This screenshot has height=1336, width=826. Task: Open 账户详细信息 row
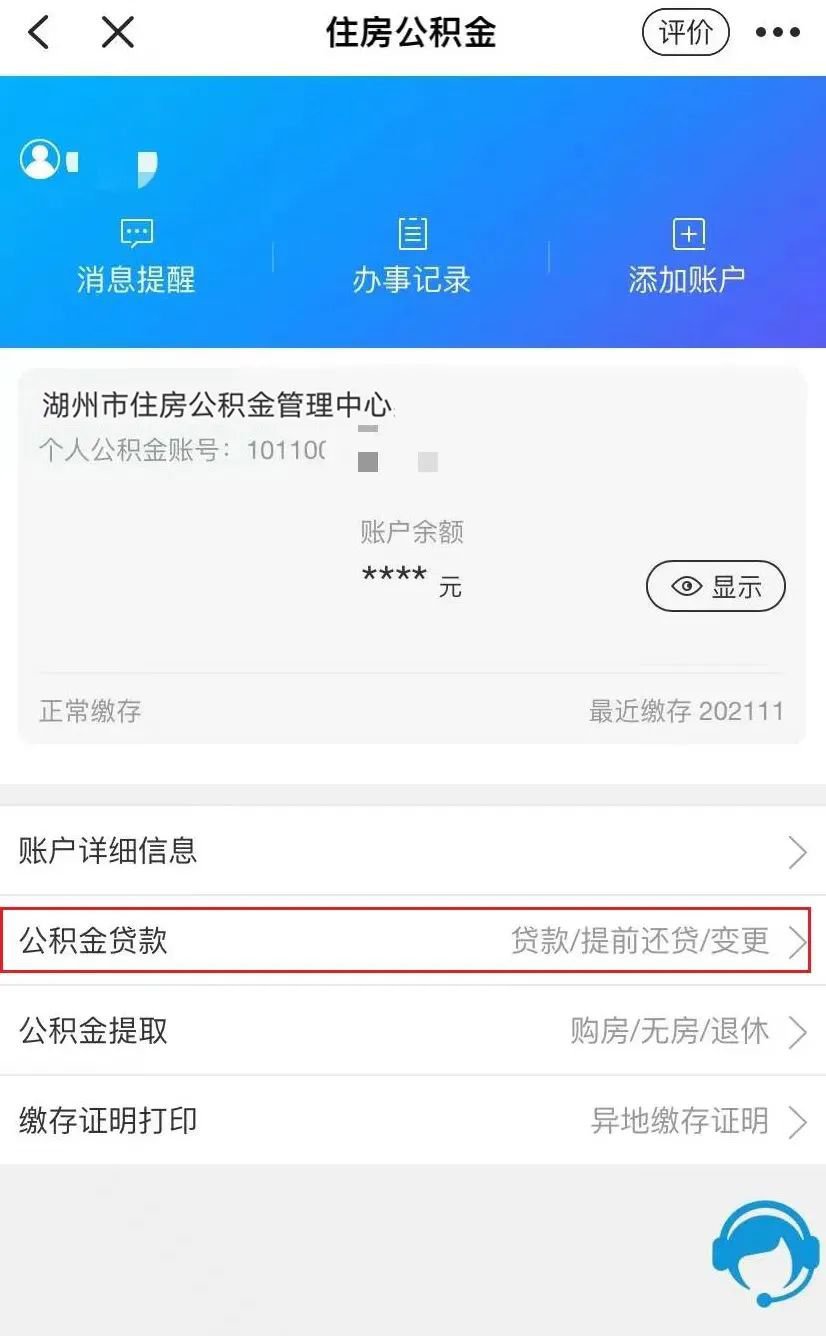tap(412, 851)
